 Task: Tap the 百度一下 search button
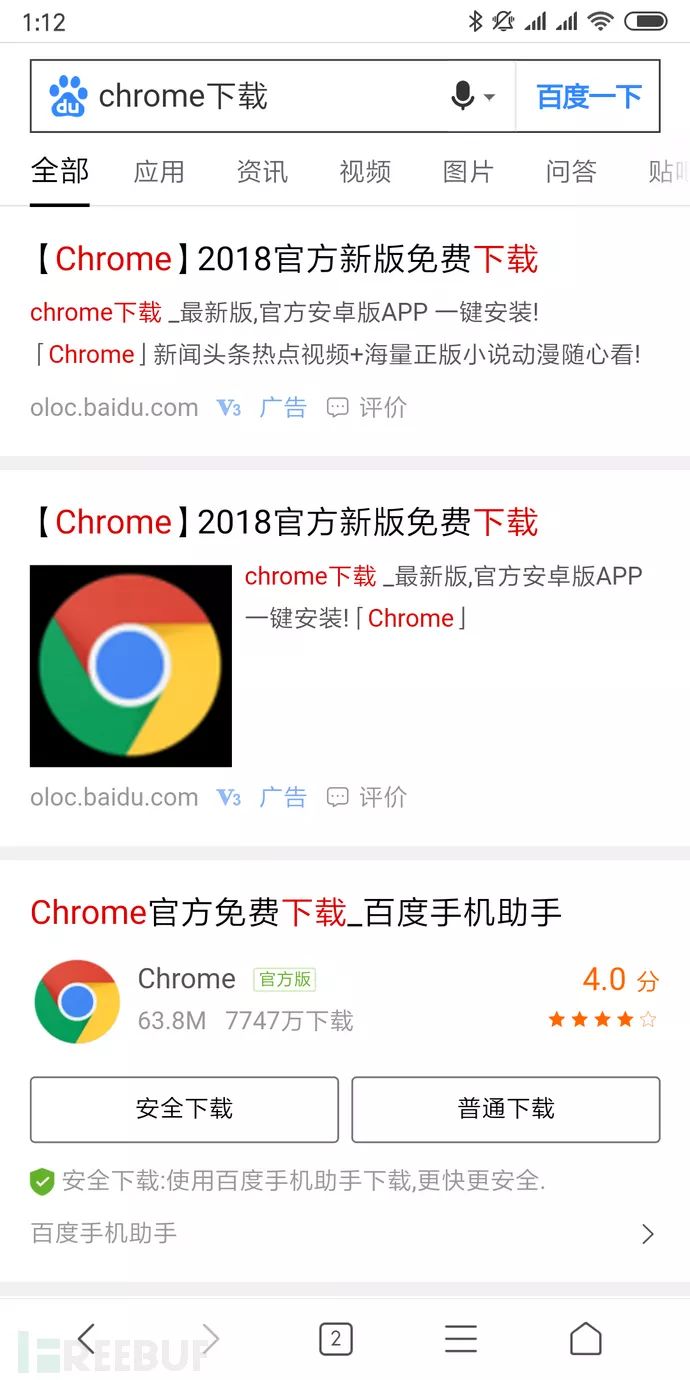point(588,97)
